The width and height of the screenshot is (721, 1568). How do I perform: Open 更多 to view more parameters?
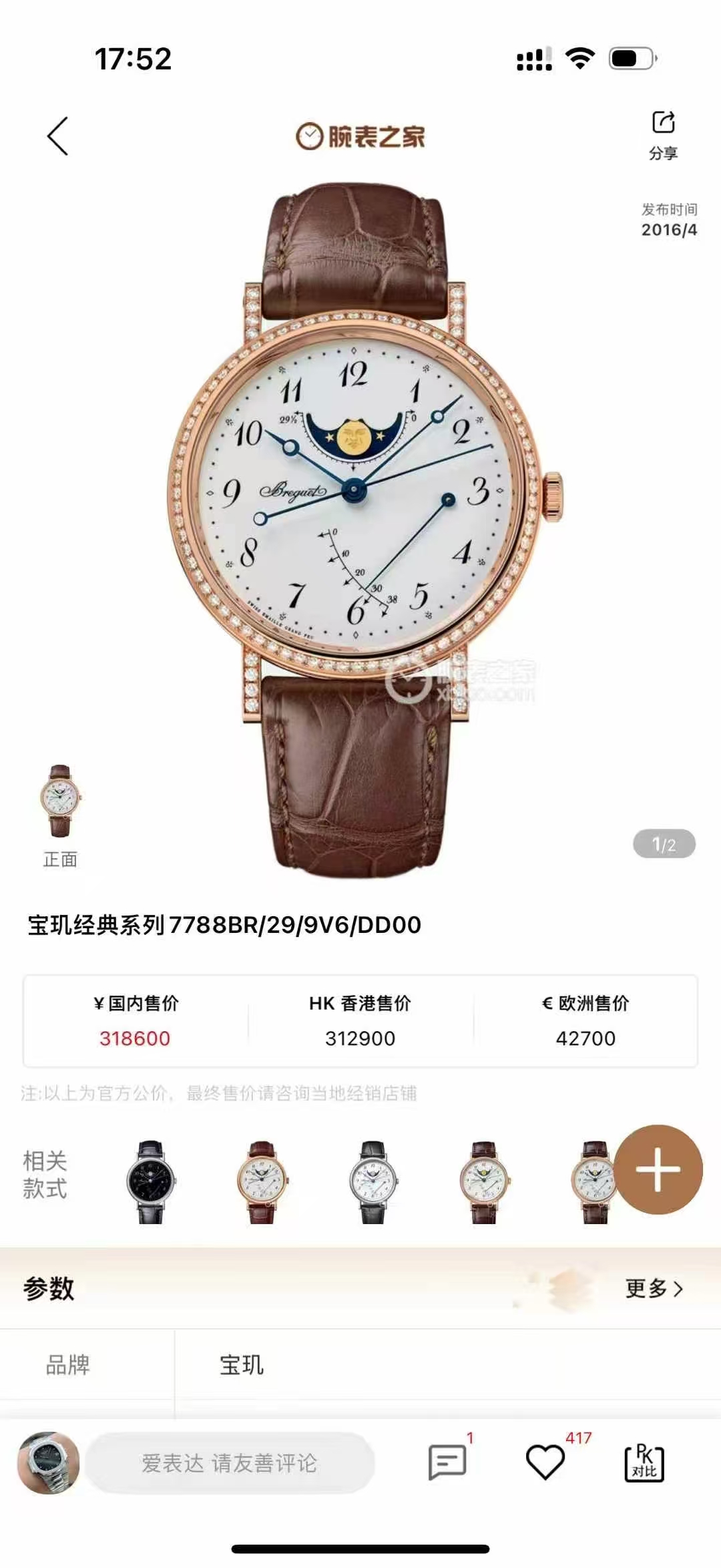[x=653, y=1288]
